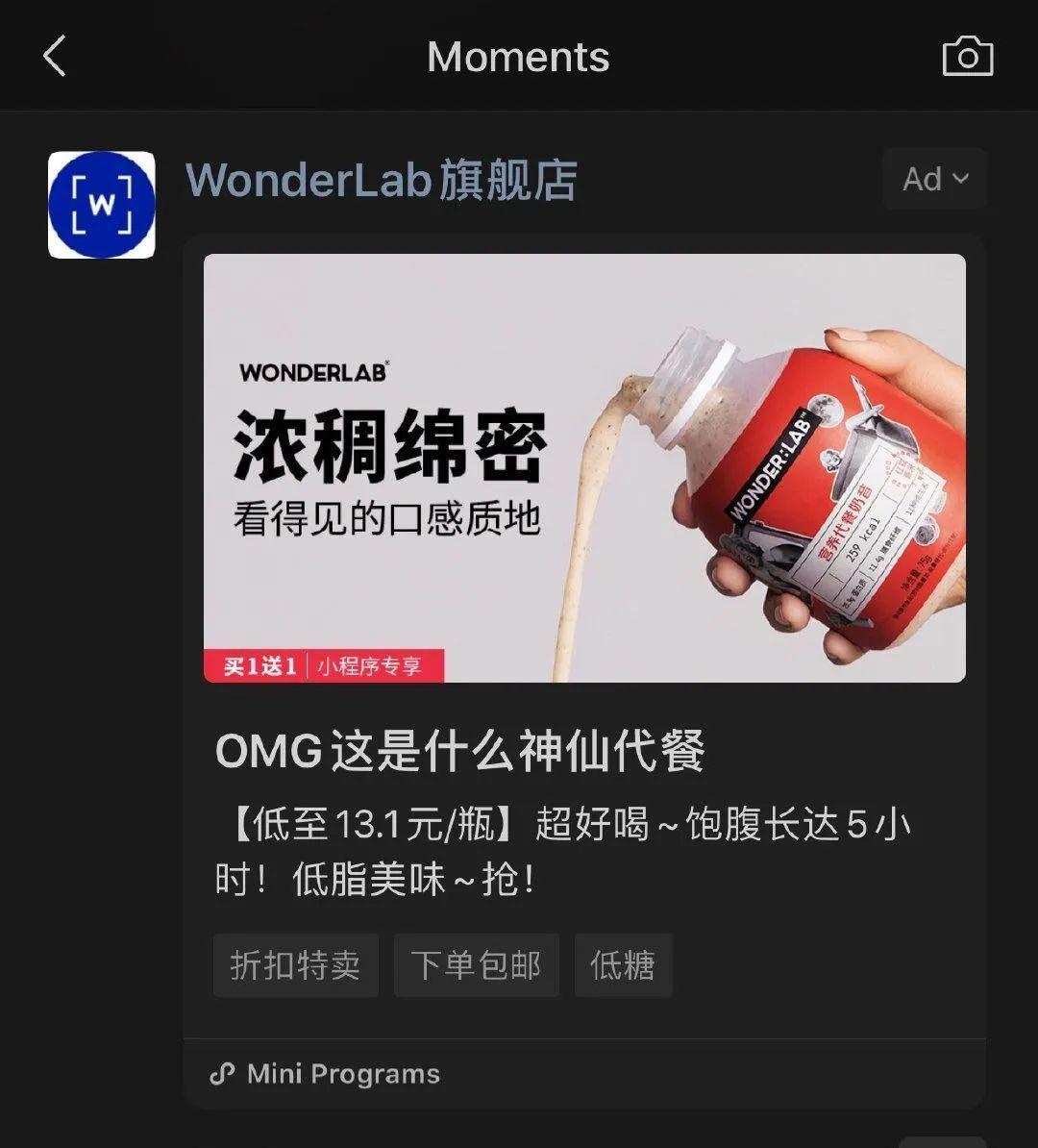Switch to the Moments title header

point(518,56)
